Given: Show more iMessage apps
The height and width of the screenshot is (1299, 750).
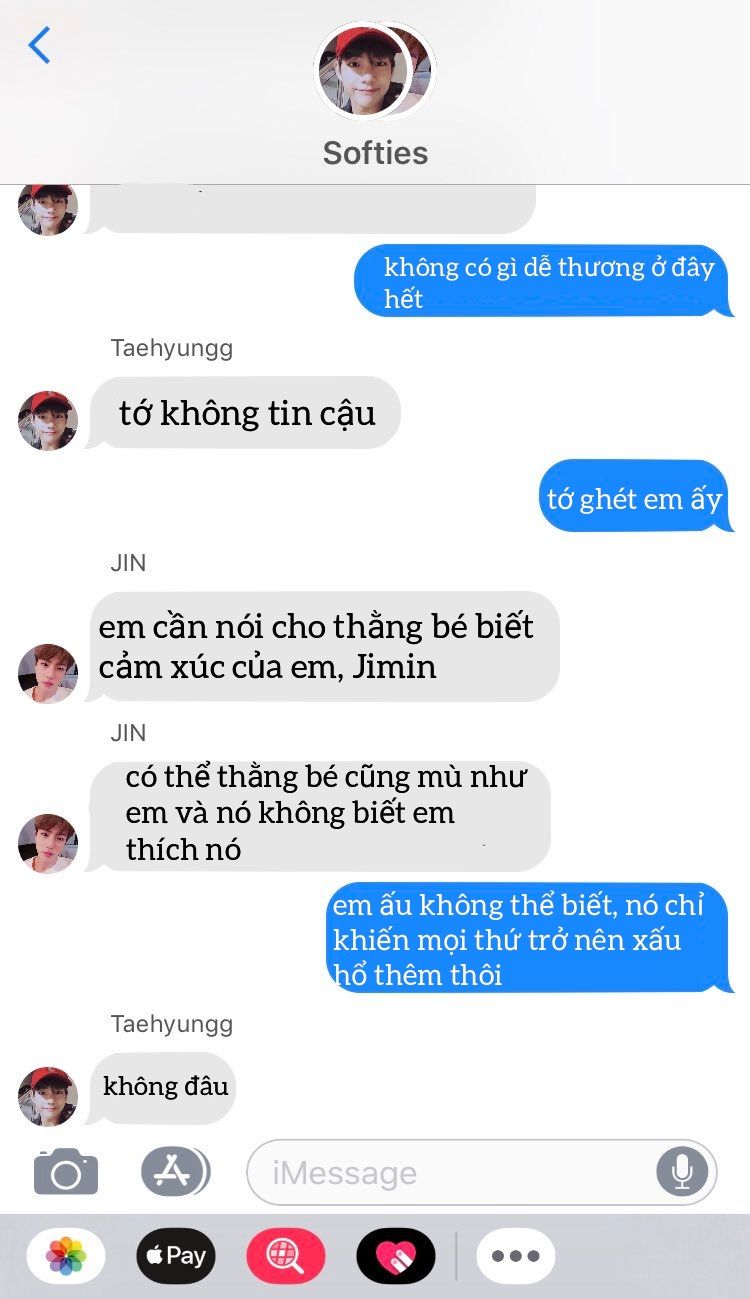Looking at the screenshot, I should coord(515,1256).
